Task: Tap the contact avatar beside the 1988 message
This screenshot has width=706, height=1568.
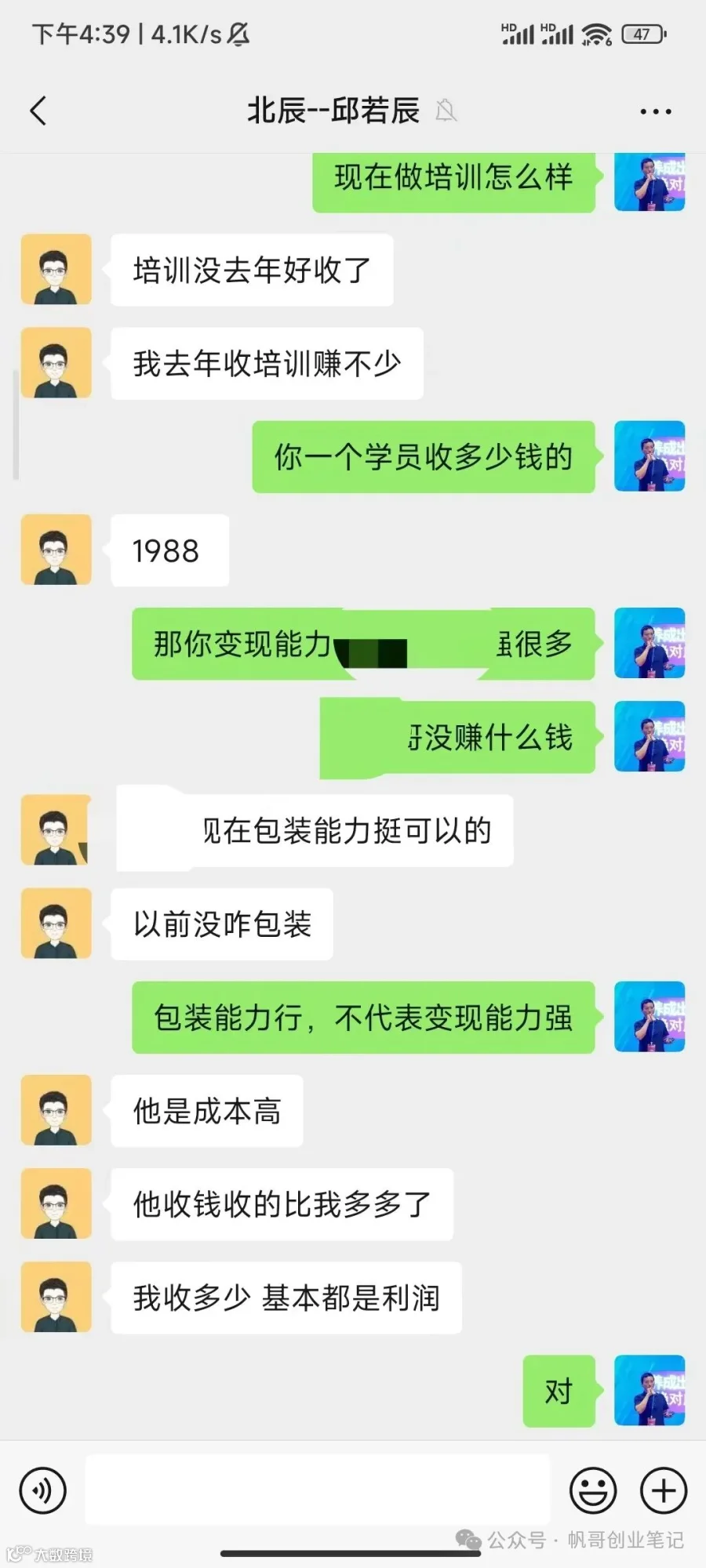Action: 56,550
